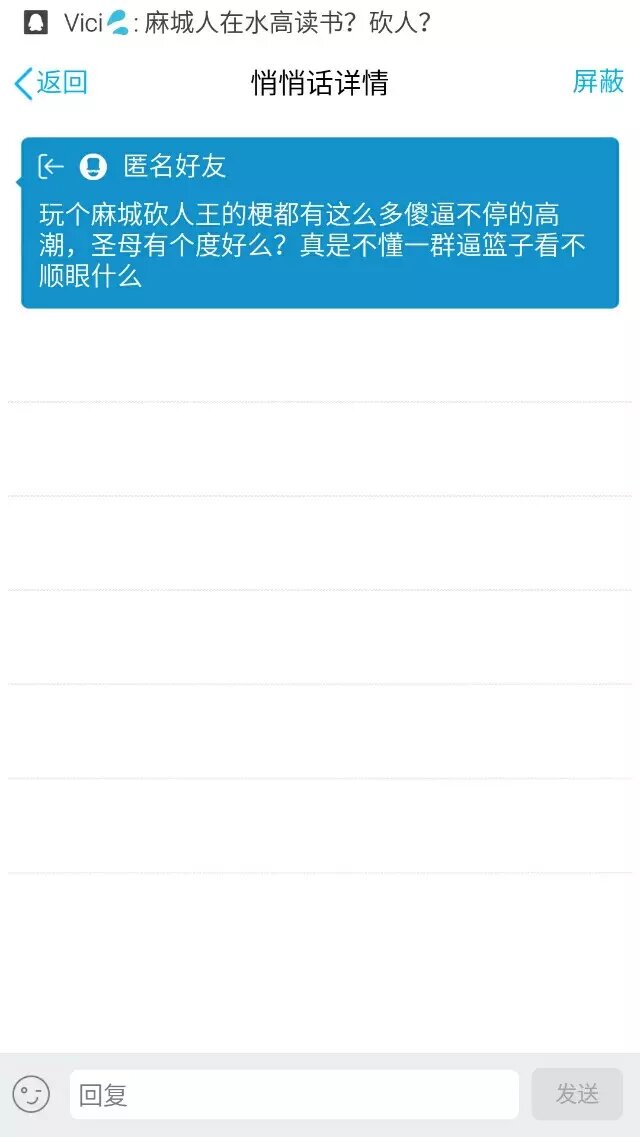Tap 屏蔽 to block this sender

598,82
